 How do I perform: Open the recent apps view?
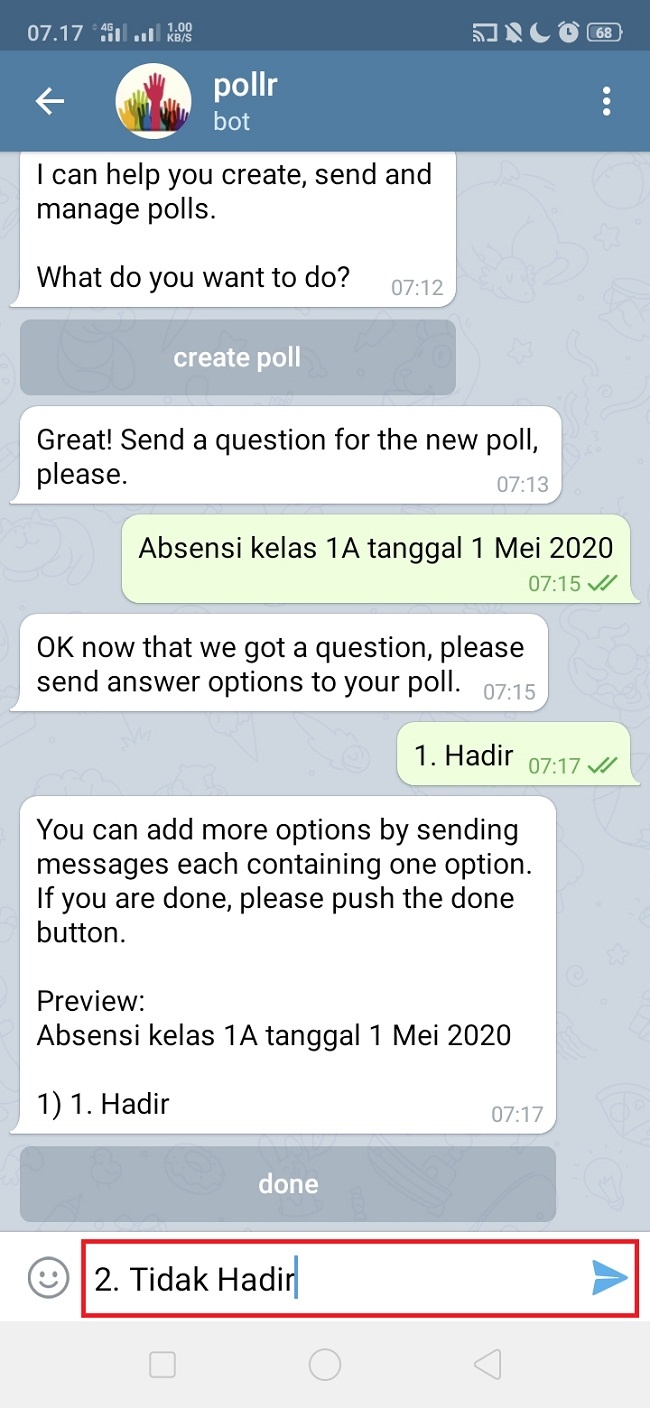click(x=162, y=1364)
